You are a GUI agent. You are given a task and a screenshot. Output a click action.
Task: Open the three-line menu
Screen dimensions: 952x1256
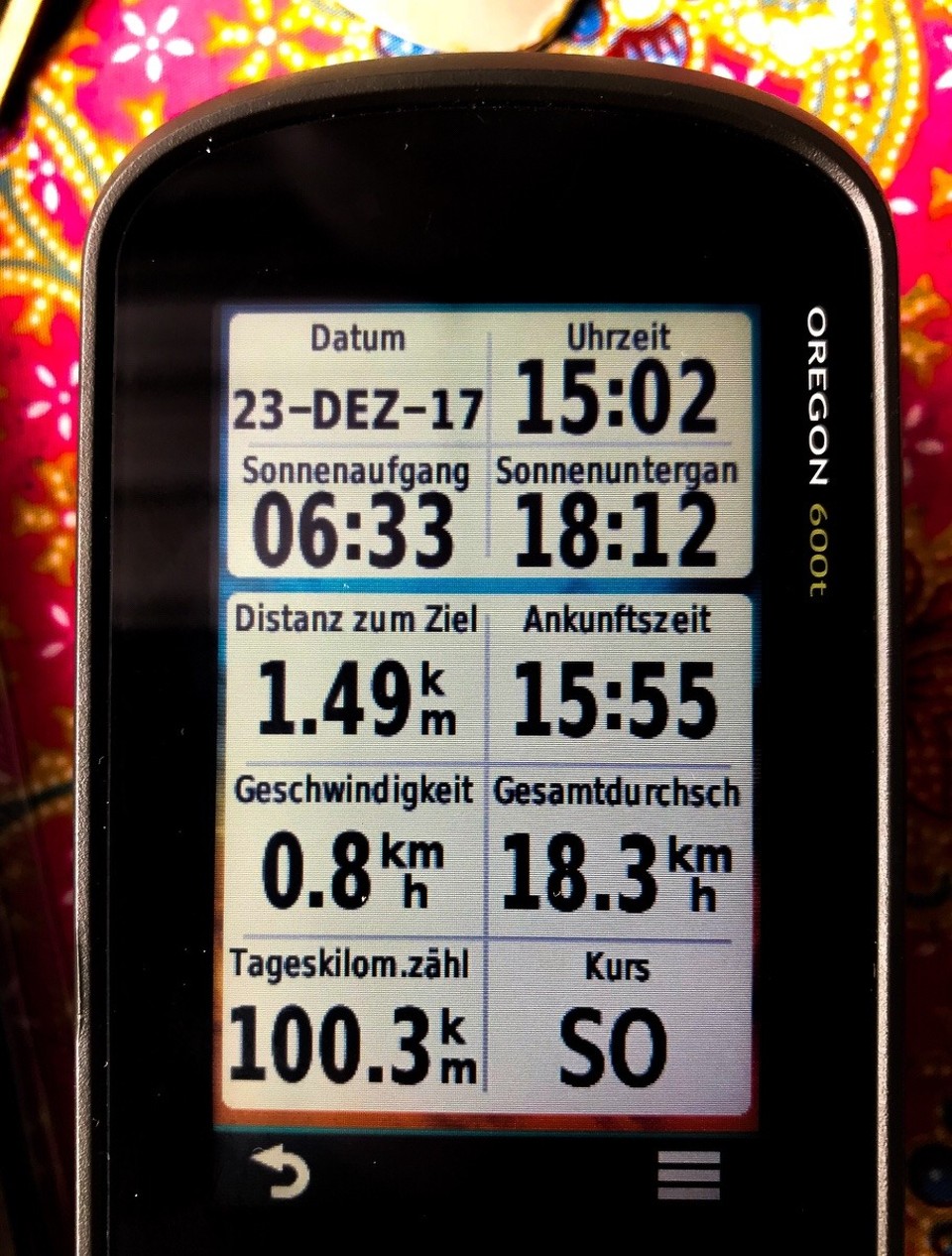click(x=688, y=1176)
